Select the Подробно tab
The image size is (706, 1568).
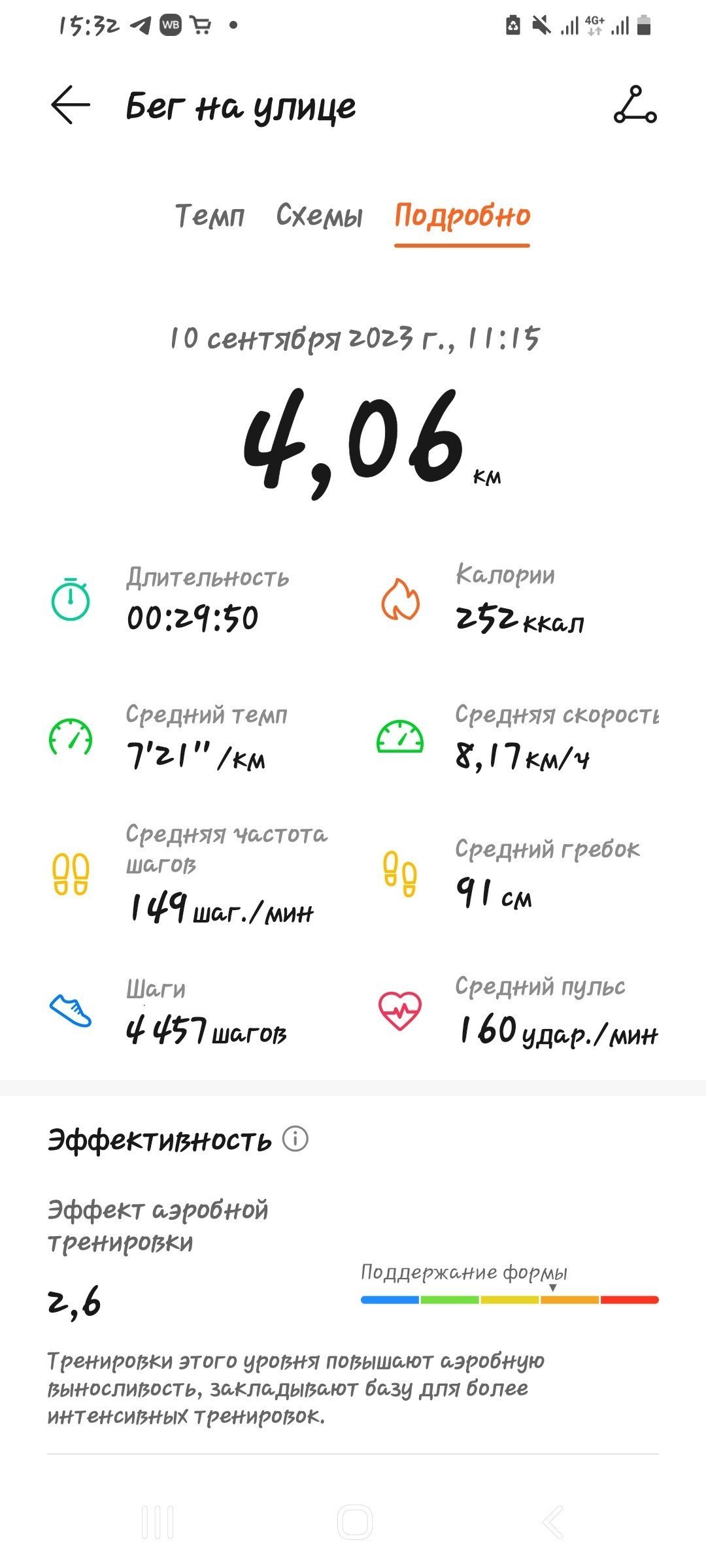462,217
